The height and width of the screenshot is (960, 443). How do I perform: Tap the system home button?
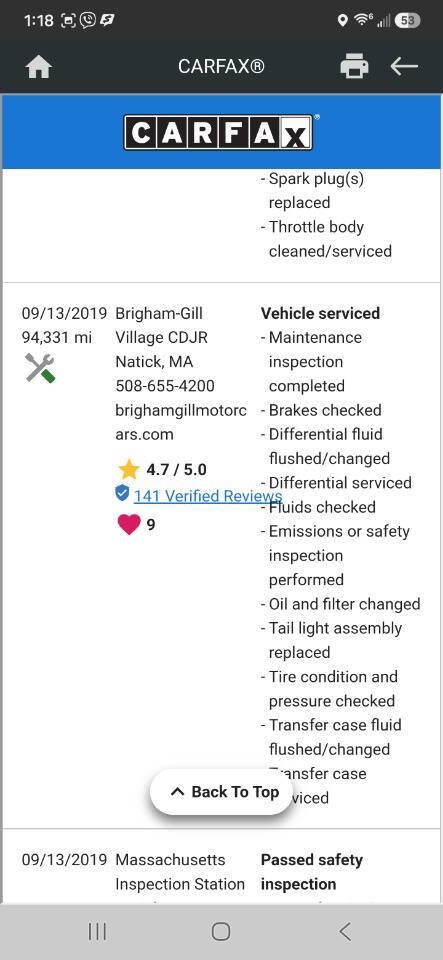click(221, 931)
